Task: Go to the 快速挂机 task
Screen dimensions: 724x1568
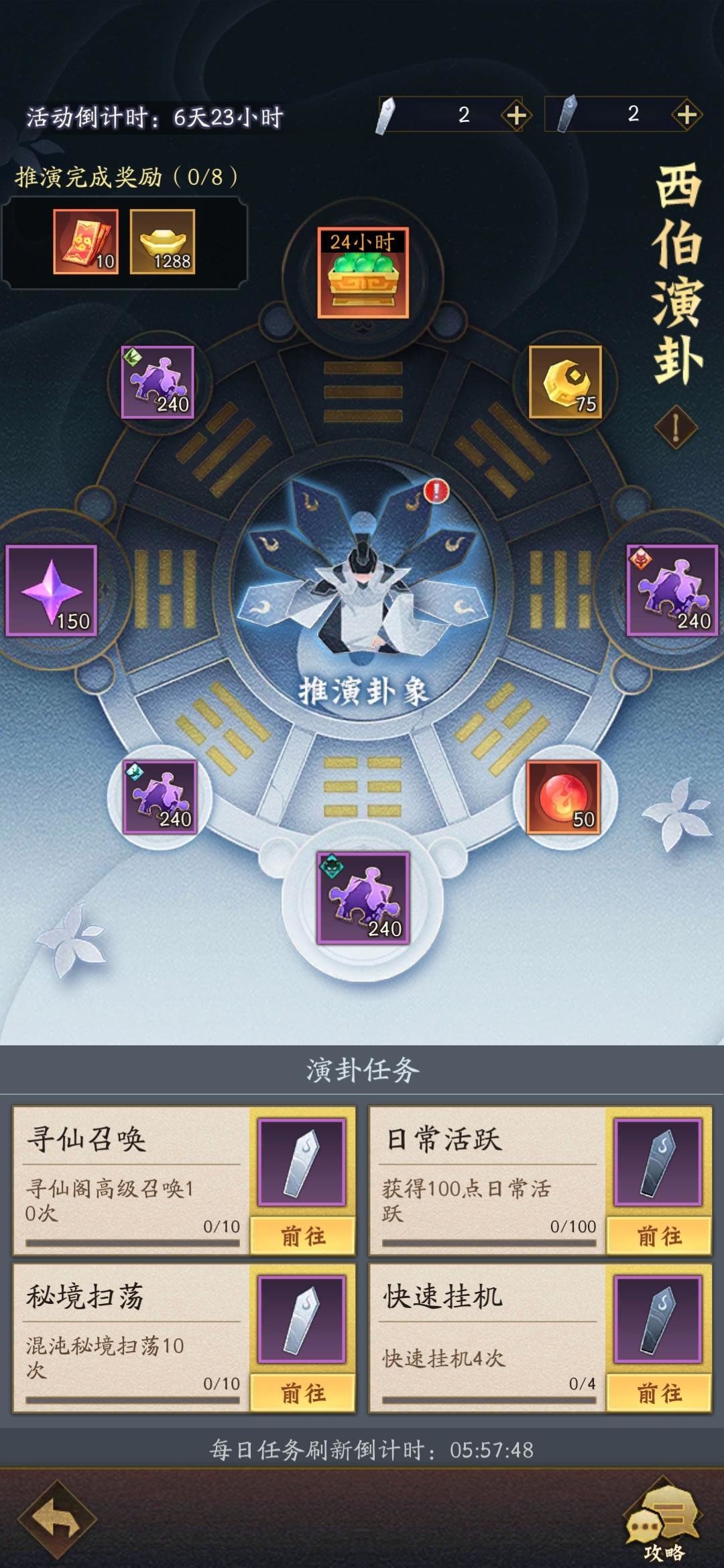Action: [659, 1393]
